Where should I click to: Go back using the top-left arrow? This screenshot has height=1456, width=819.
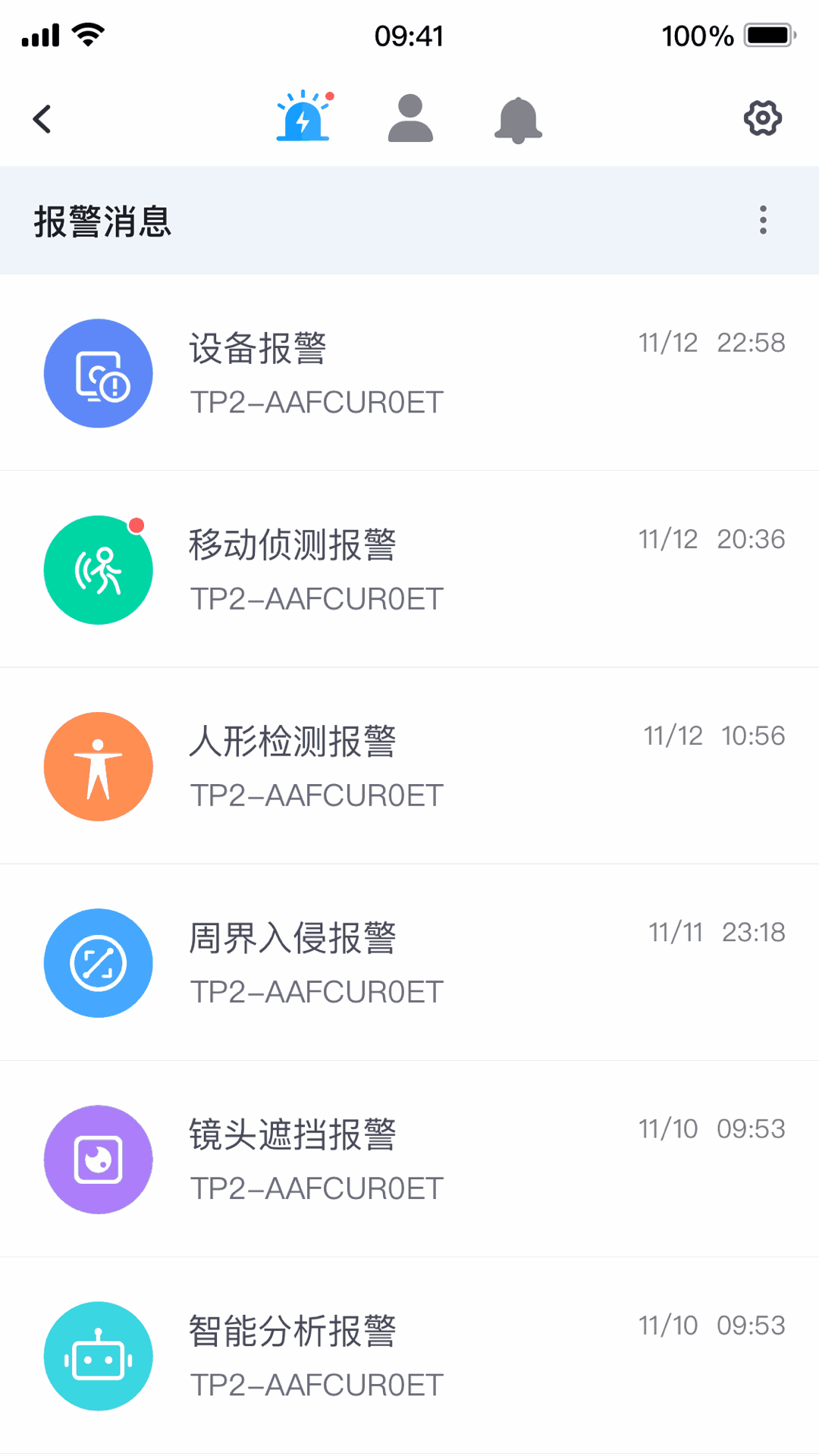click(x=42, y=119)
